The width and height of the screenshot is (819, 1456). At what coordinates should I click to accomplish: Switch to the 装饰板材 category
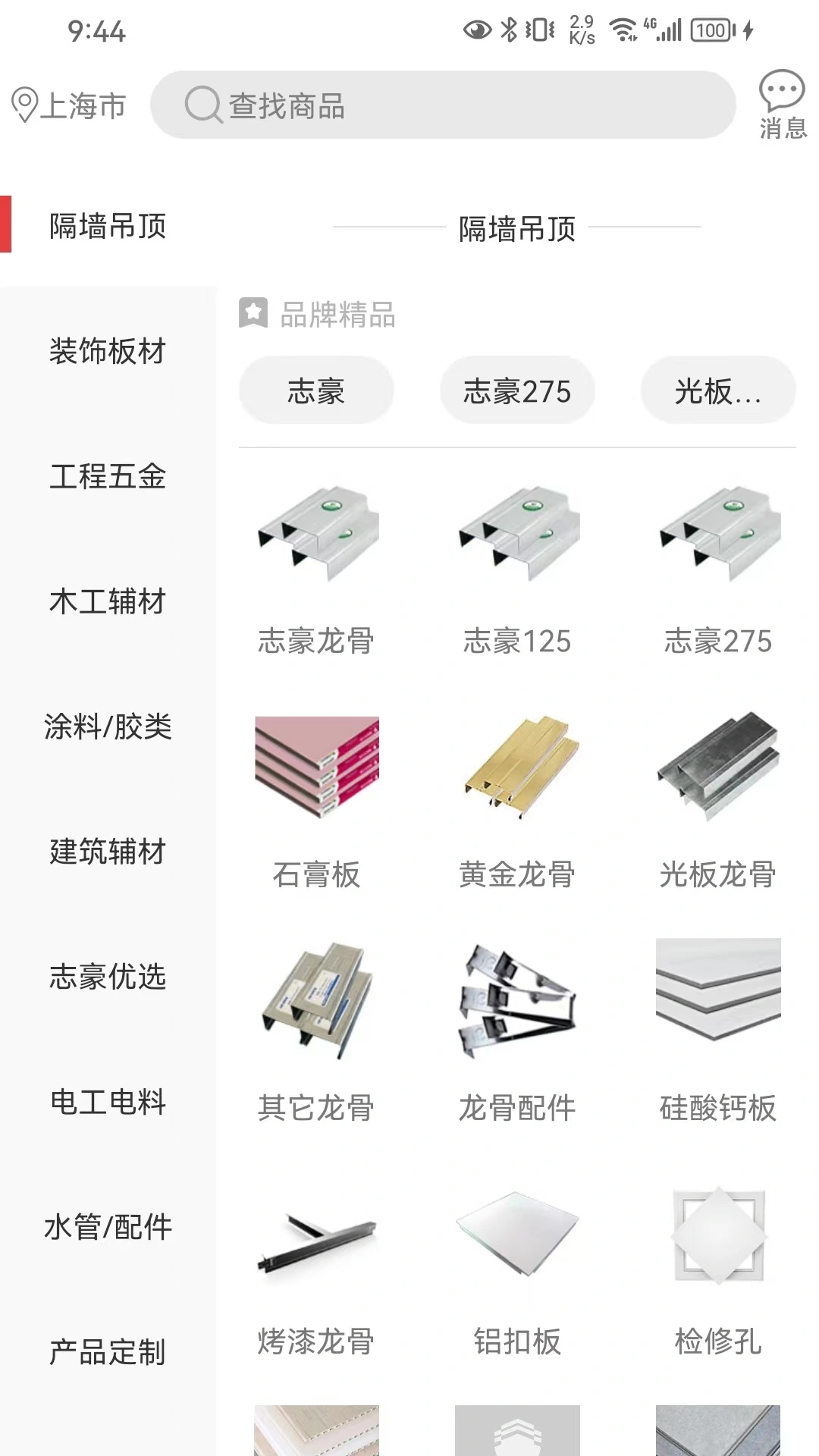pos(106,351)
